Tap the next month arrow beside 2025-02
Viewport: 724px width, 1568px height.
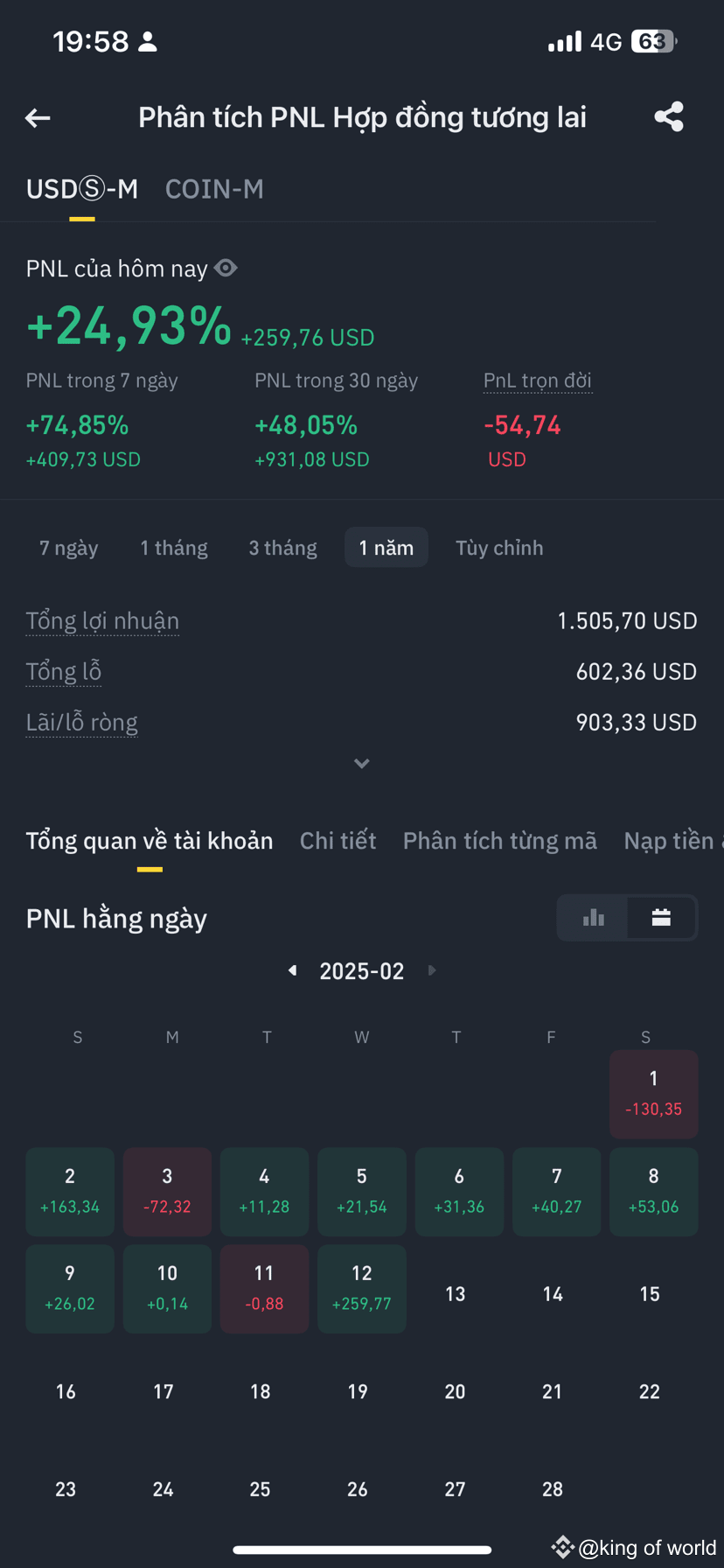coord(431,969)
